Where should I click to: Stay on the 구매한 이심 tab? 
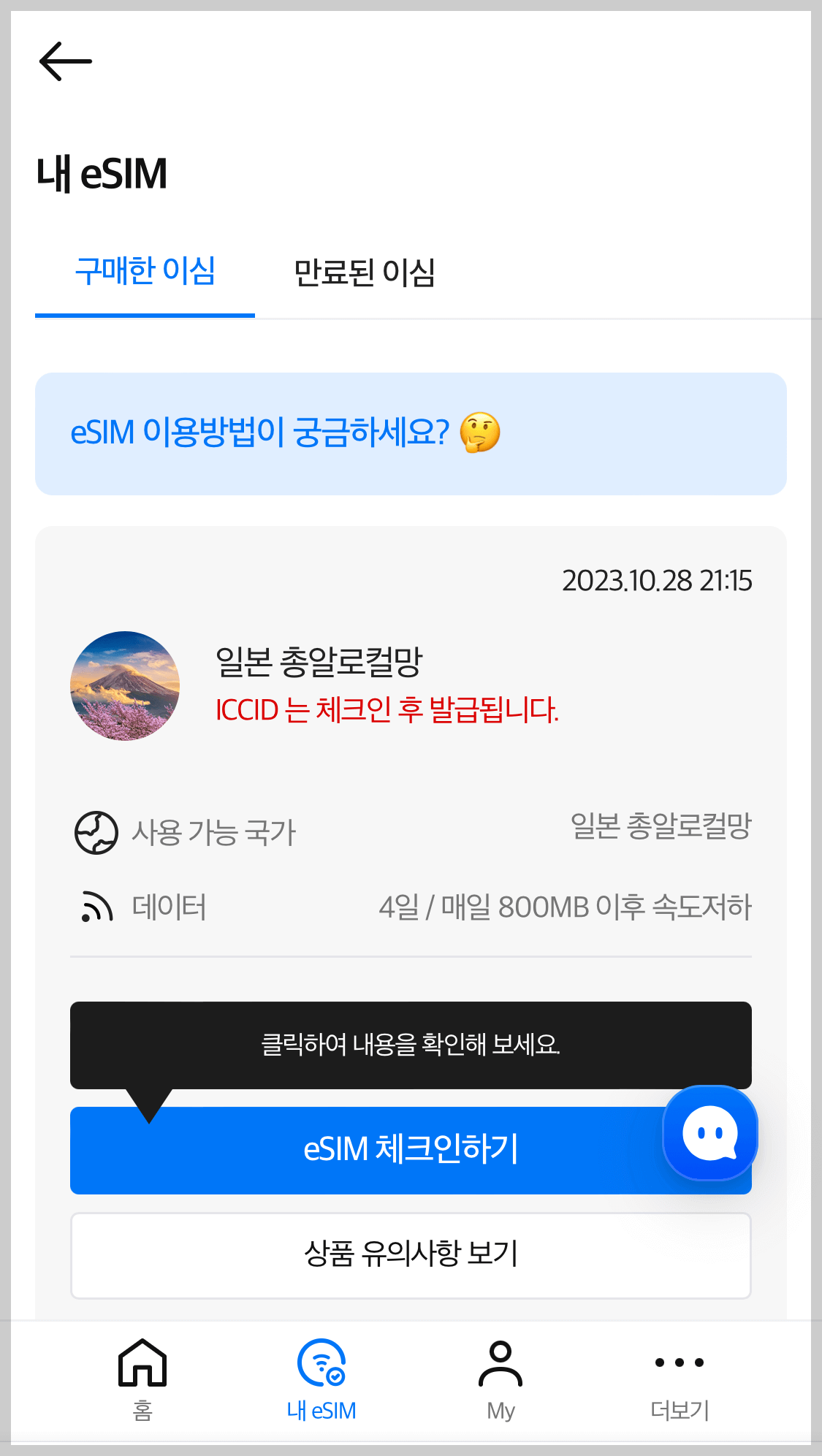pos(145,274)
